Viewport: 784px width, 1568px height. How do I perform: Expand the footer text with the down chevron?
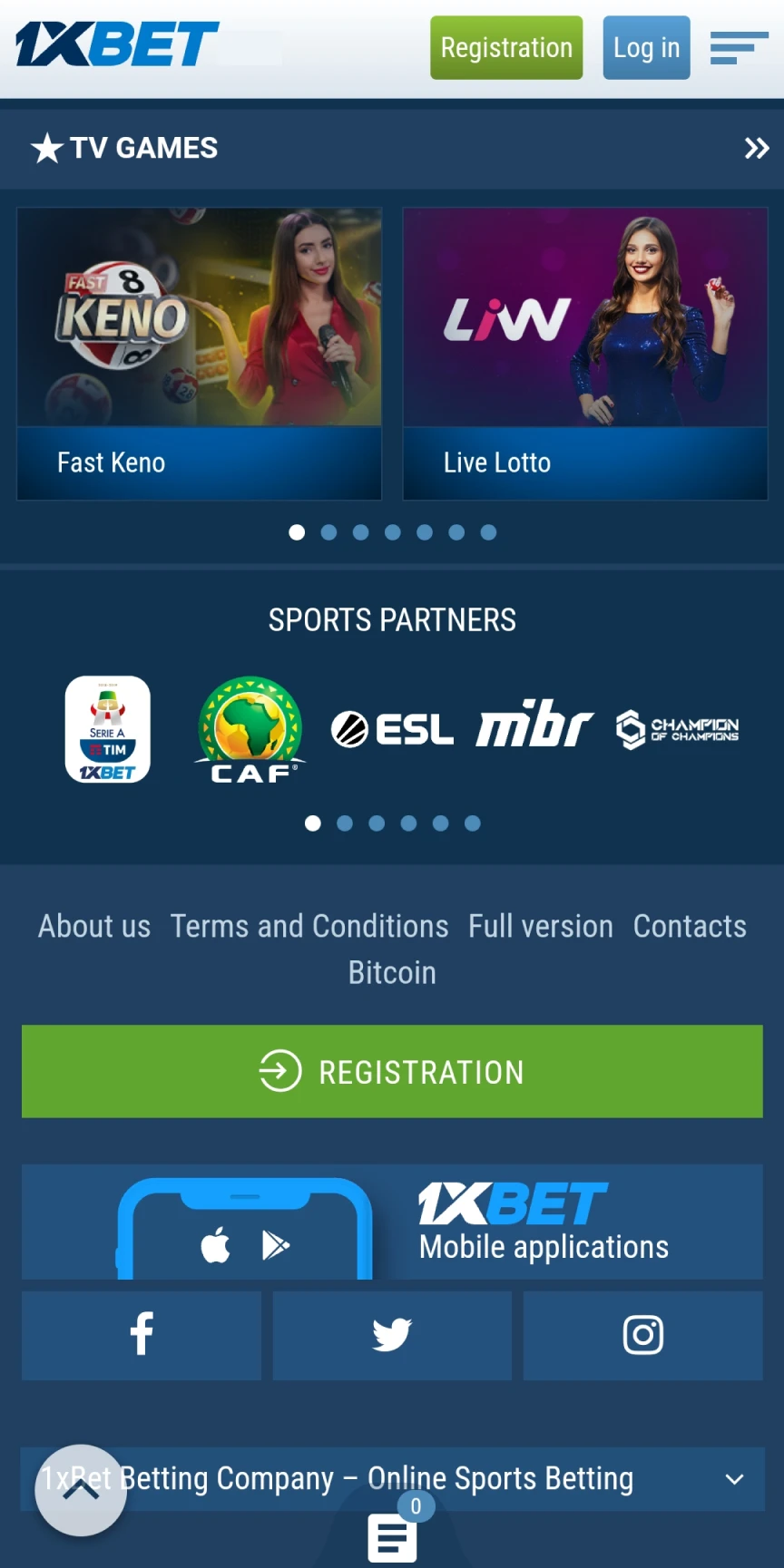(x=737, y=1479)
